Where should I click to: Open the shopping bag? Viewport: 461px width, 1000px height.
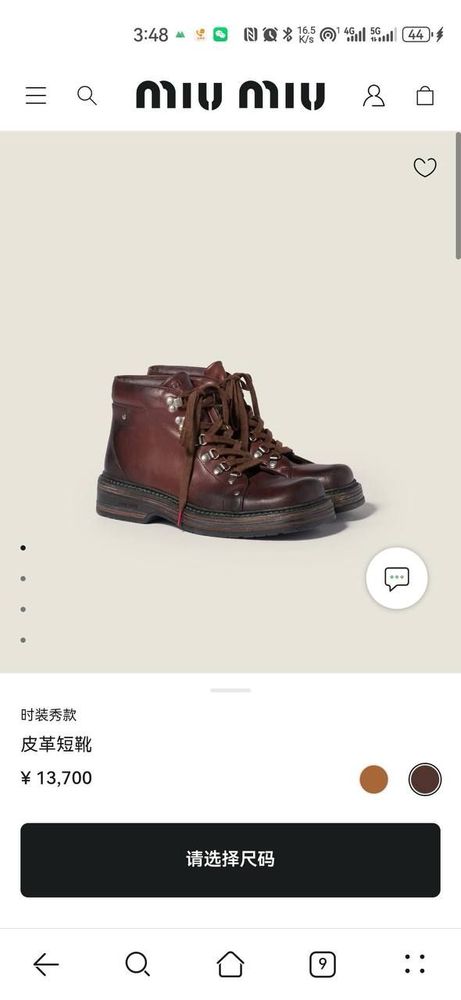click(425, 96)
